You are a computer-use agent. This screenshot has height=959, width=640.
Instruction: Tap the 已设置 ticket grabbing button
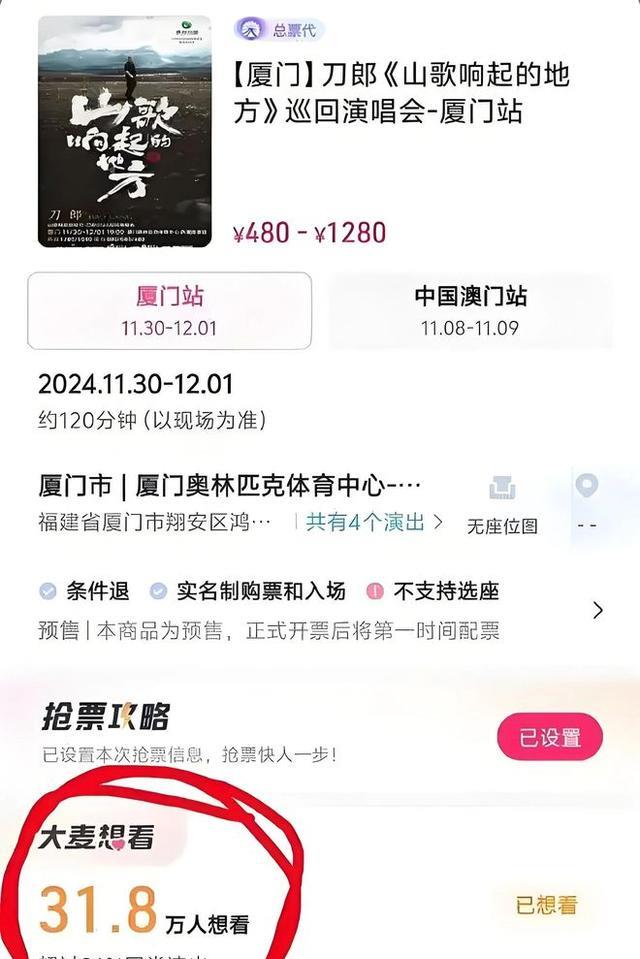point(549,738)
